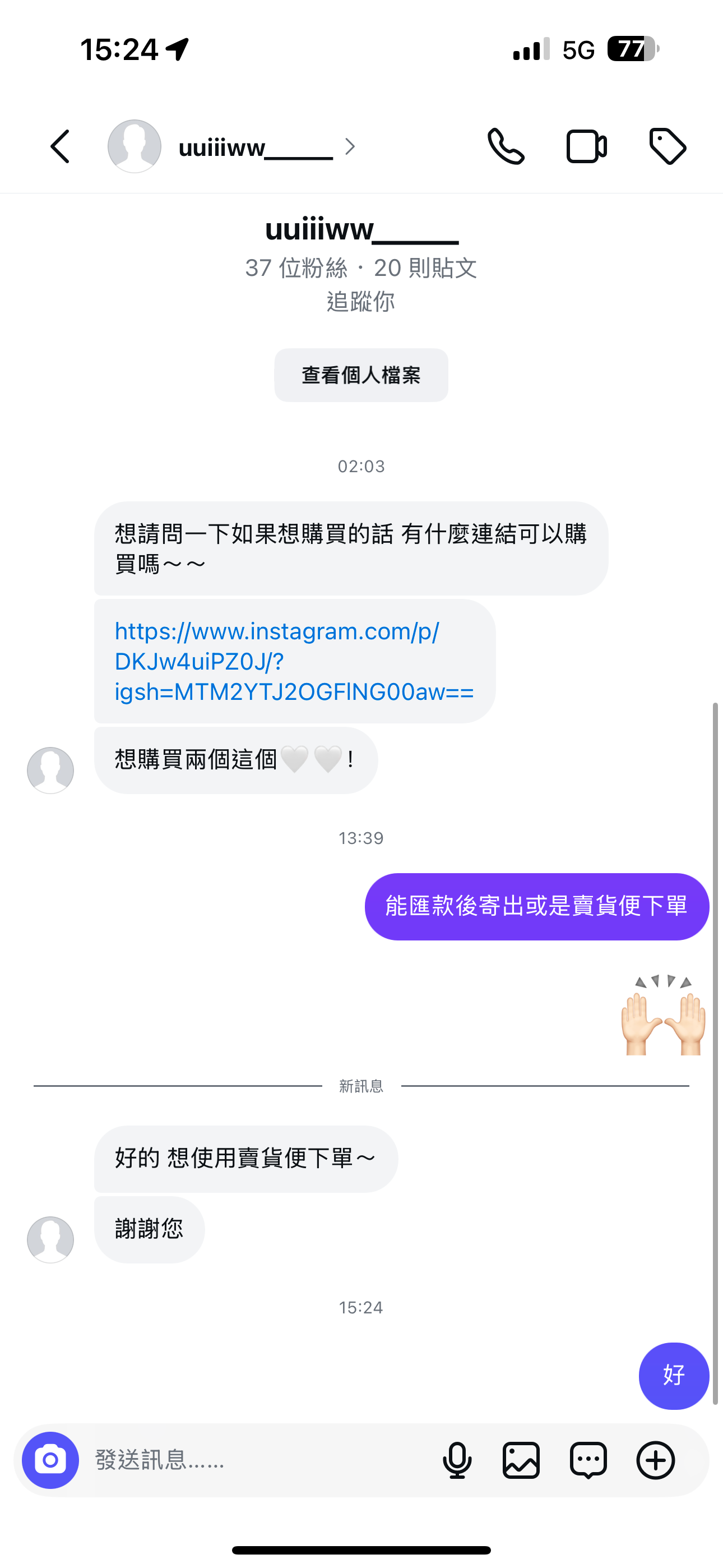
Task: Open more options plus icon
Action: coord(655,1460)
